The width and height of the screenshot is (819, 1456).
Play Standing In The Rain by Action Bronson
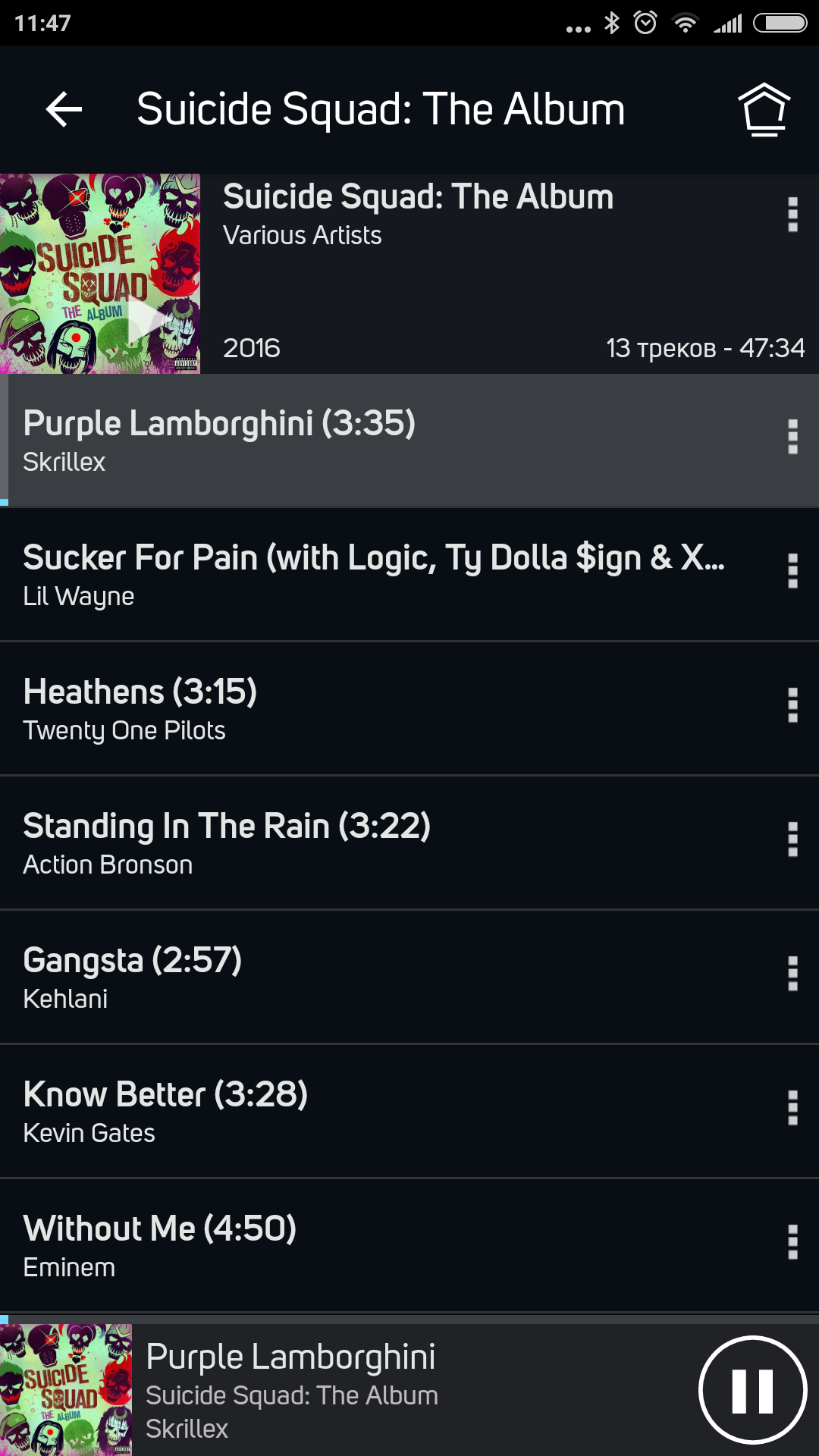pos(303,843)
